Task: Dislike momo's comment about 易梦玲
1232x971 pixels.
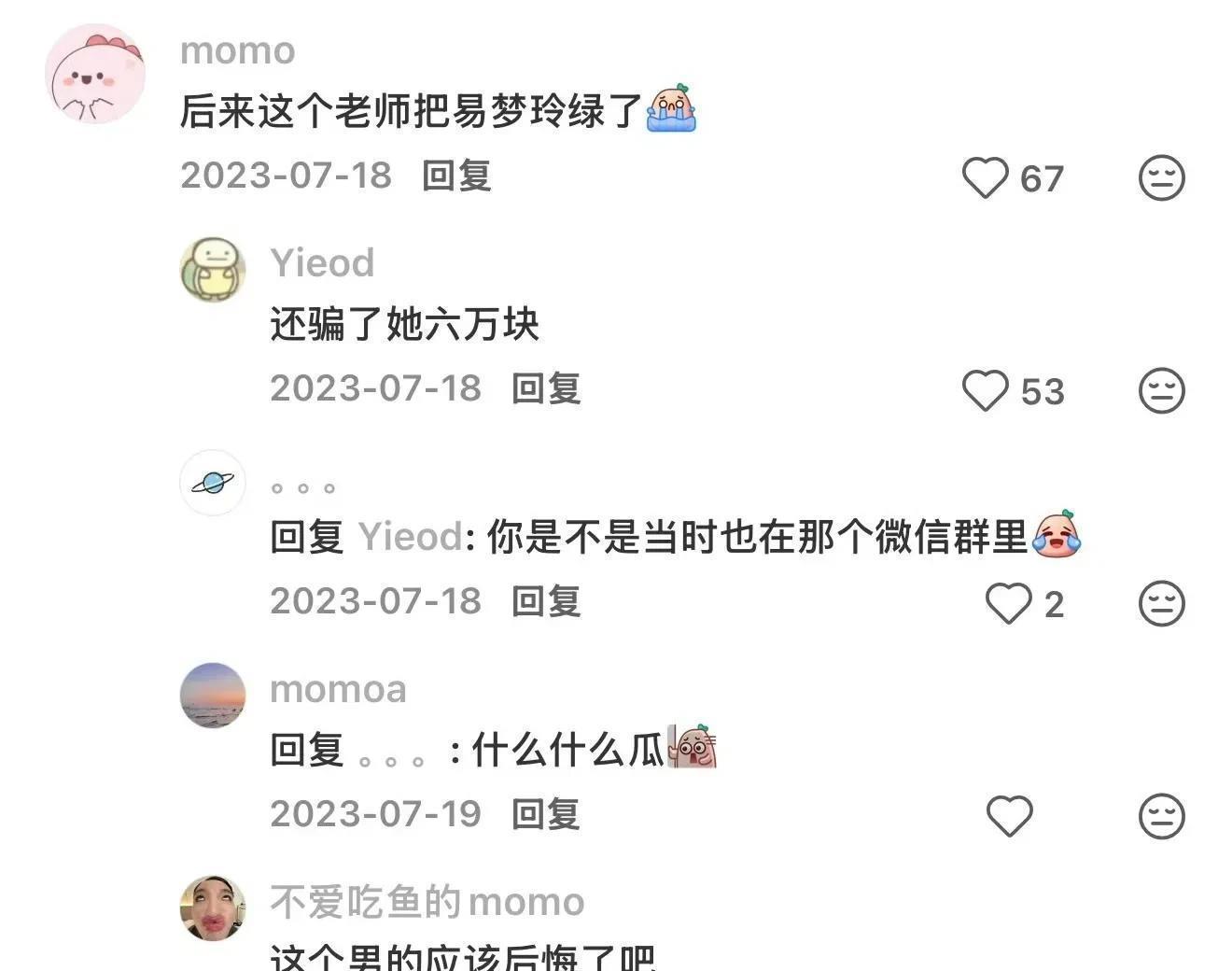Action: 1161,177
